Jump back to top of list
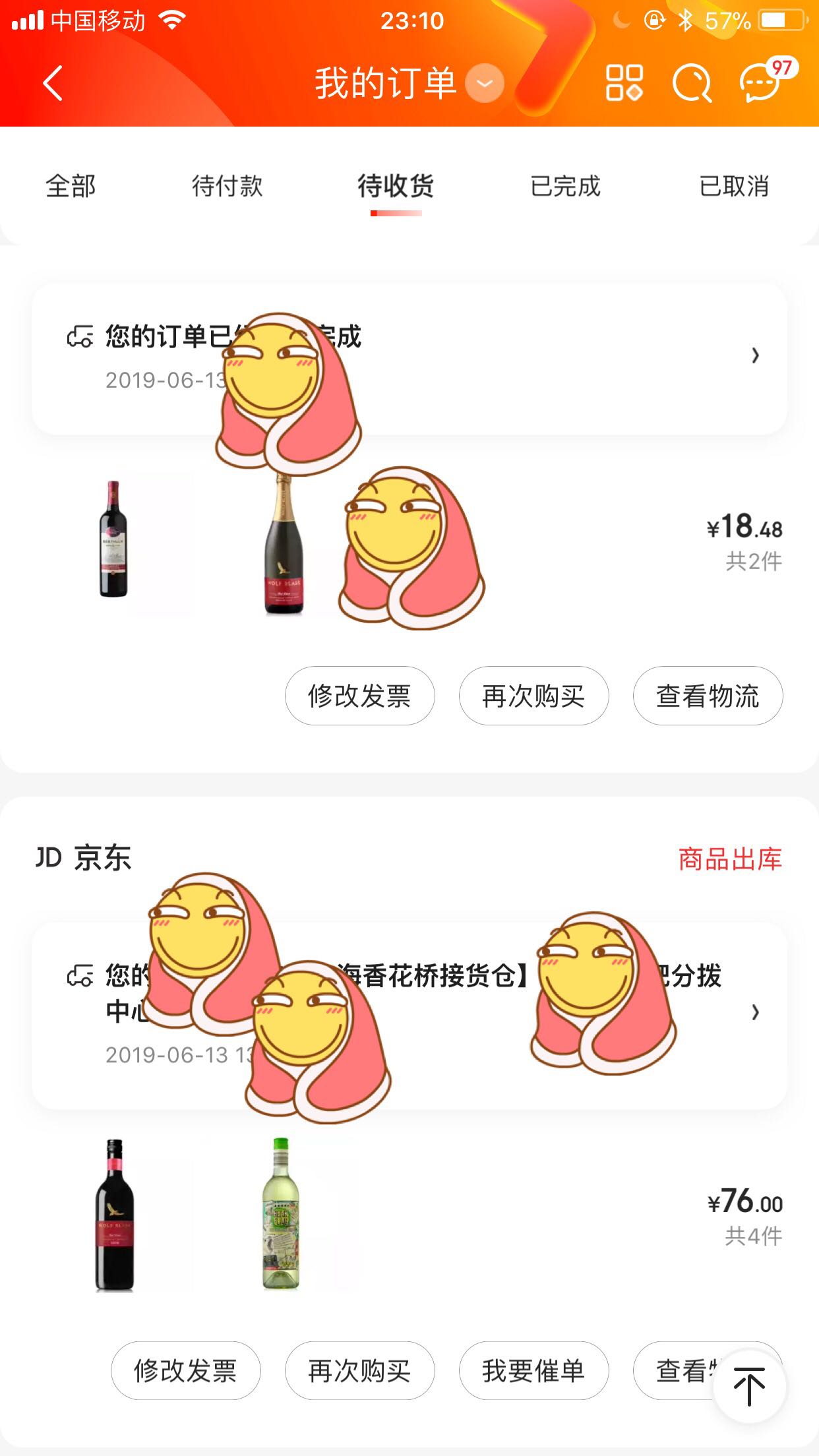819x1456 pixels. (749, 1386)
